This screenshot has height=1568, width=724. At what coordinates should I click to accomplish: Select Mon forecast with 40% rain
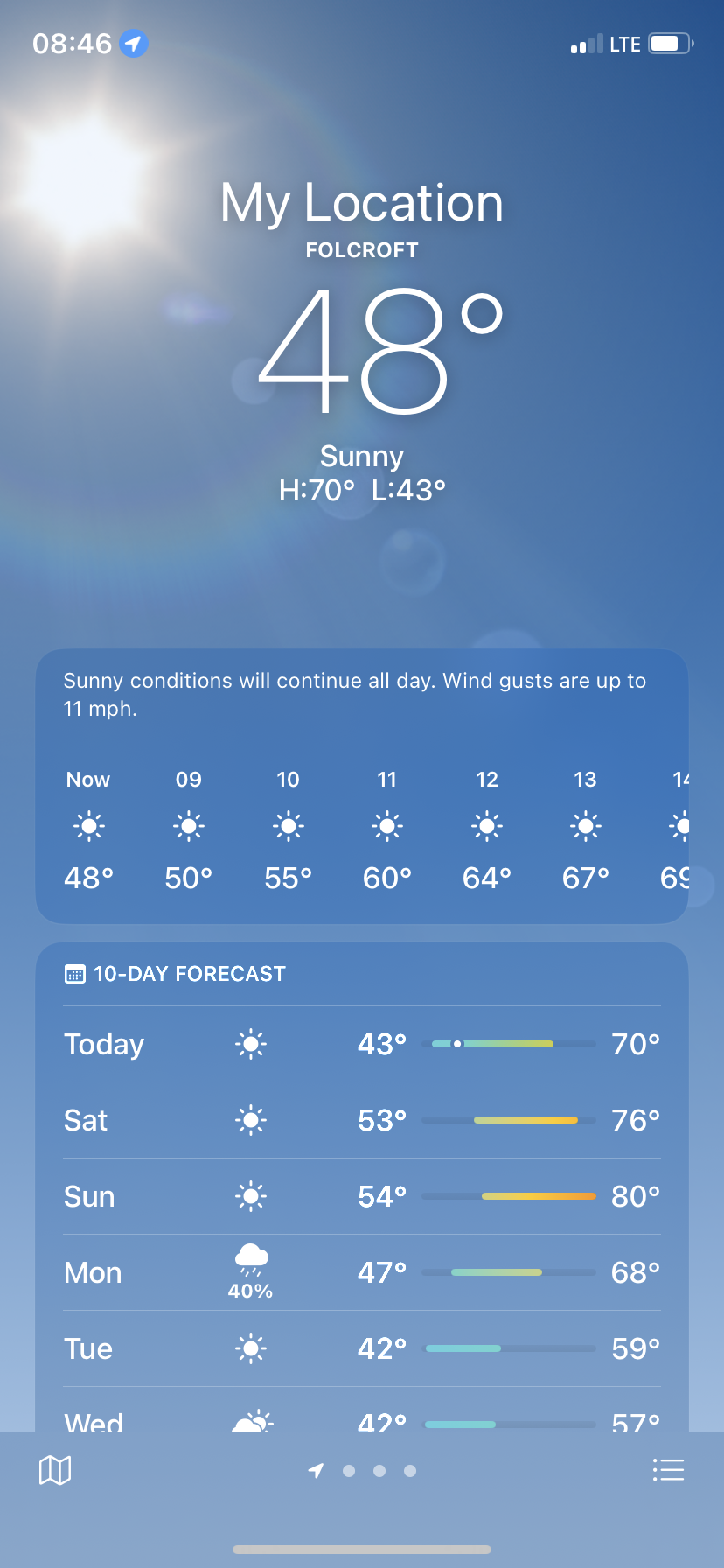[x=362, y=1272]
